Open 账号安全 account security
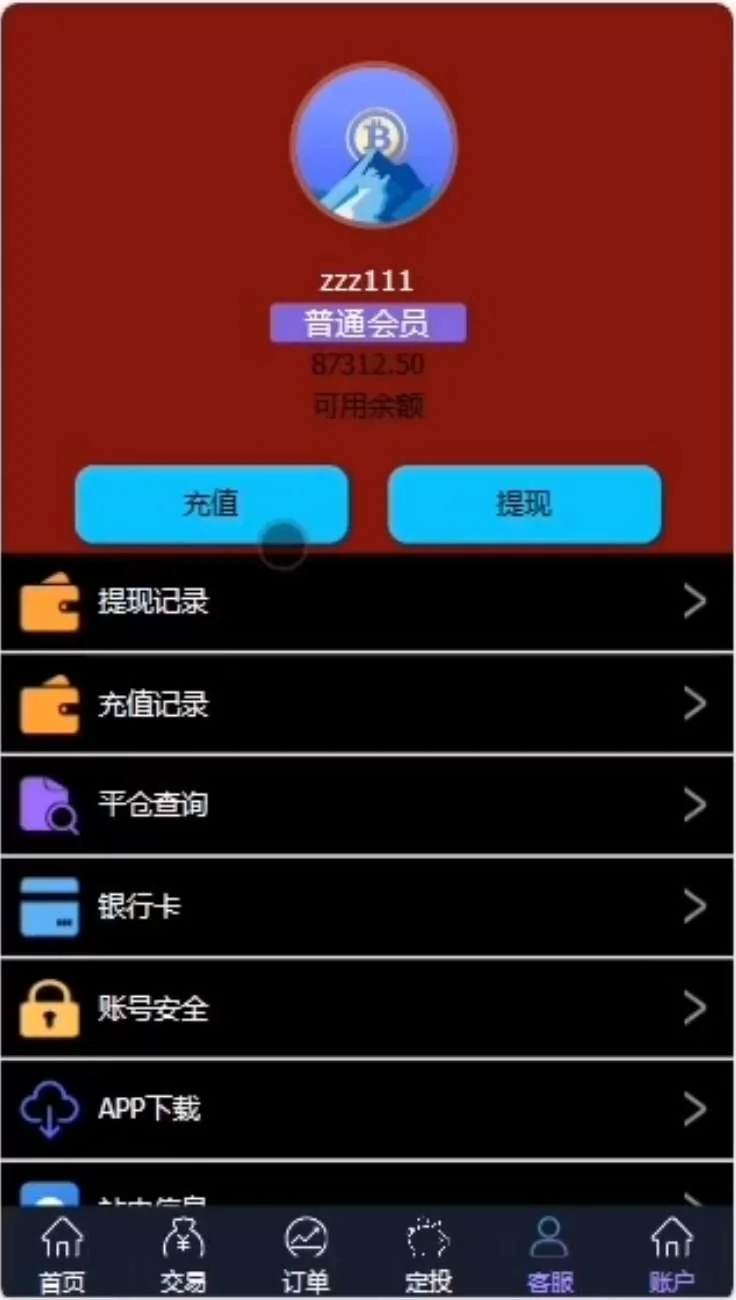The image size is (736, 1300). pyautogui.click(x=367, y=1008)
